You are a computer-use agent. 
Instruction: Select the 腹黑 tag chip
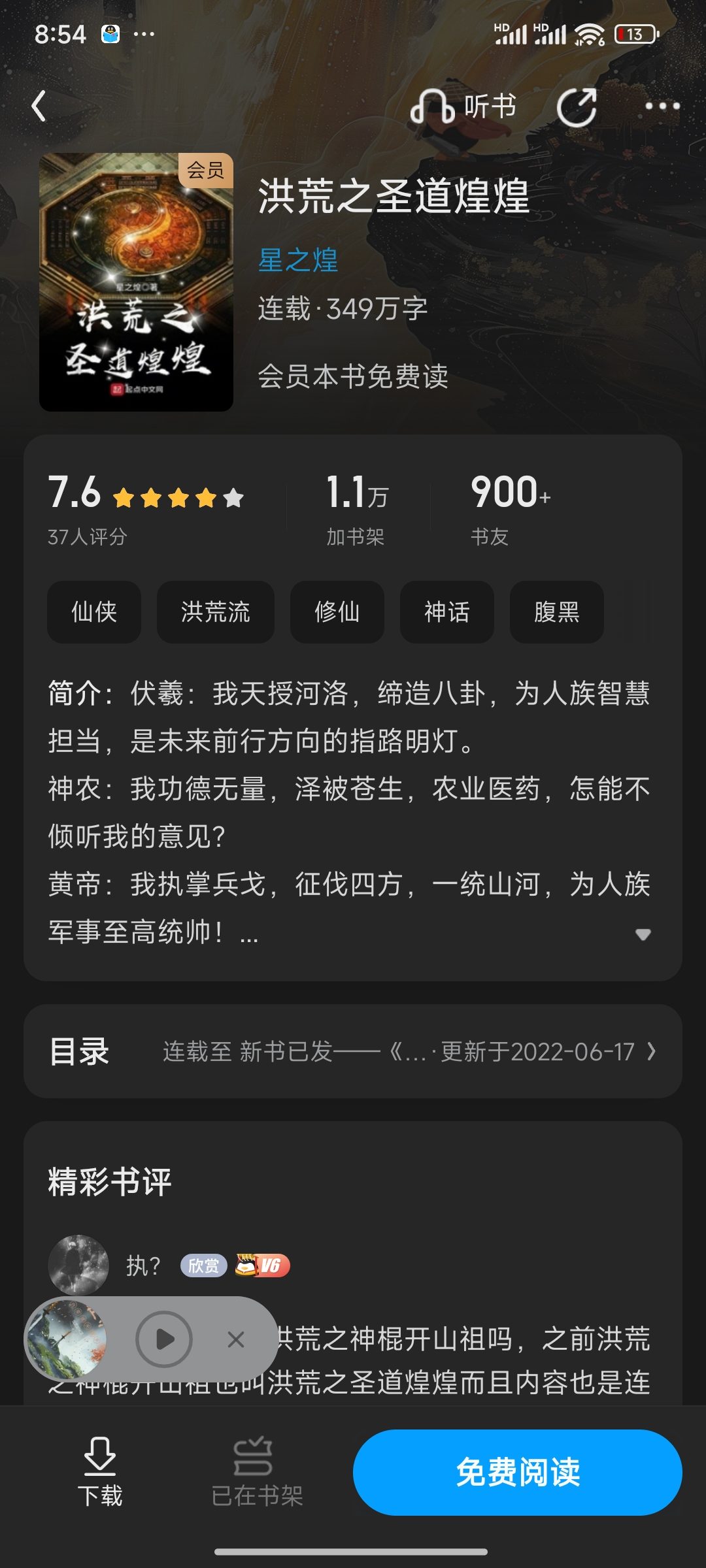(557, 612)
